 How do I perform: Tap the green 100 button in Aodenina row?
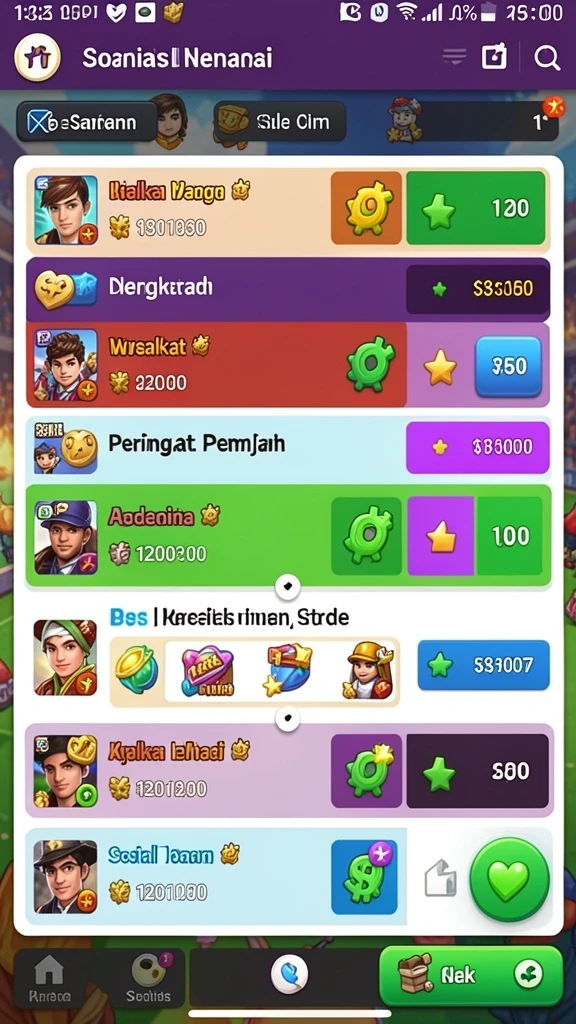[509, 536]
